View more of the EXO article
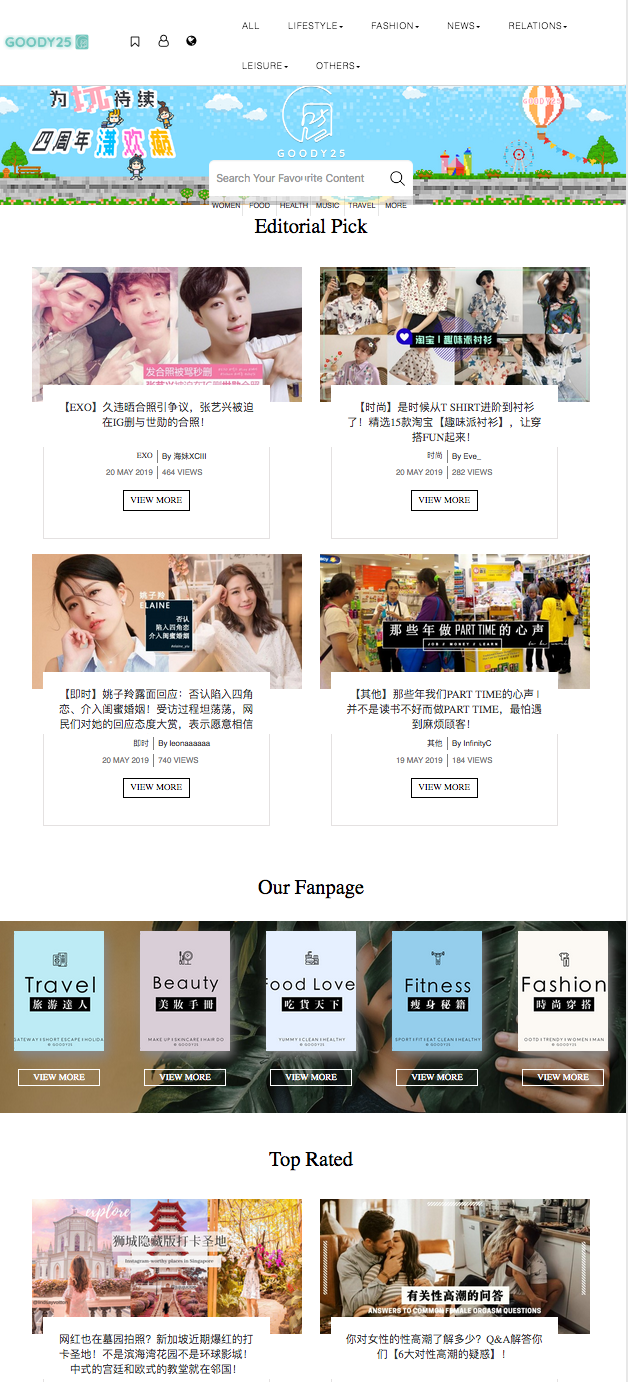The height and width of the screenshot is (1382, 628). (156, 500)
